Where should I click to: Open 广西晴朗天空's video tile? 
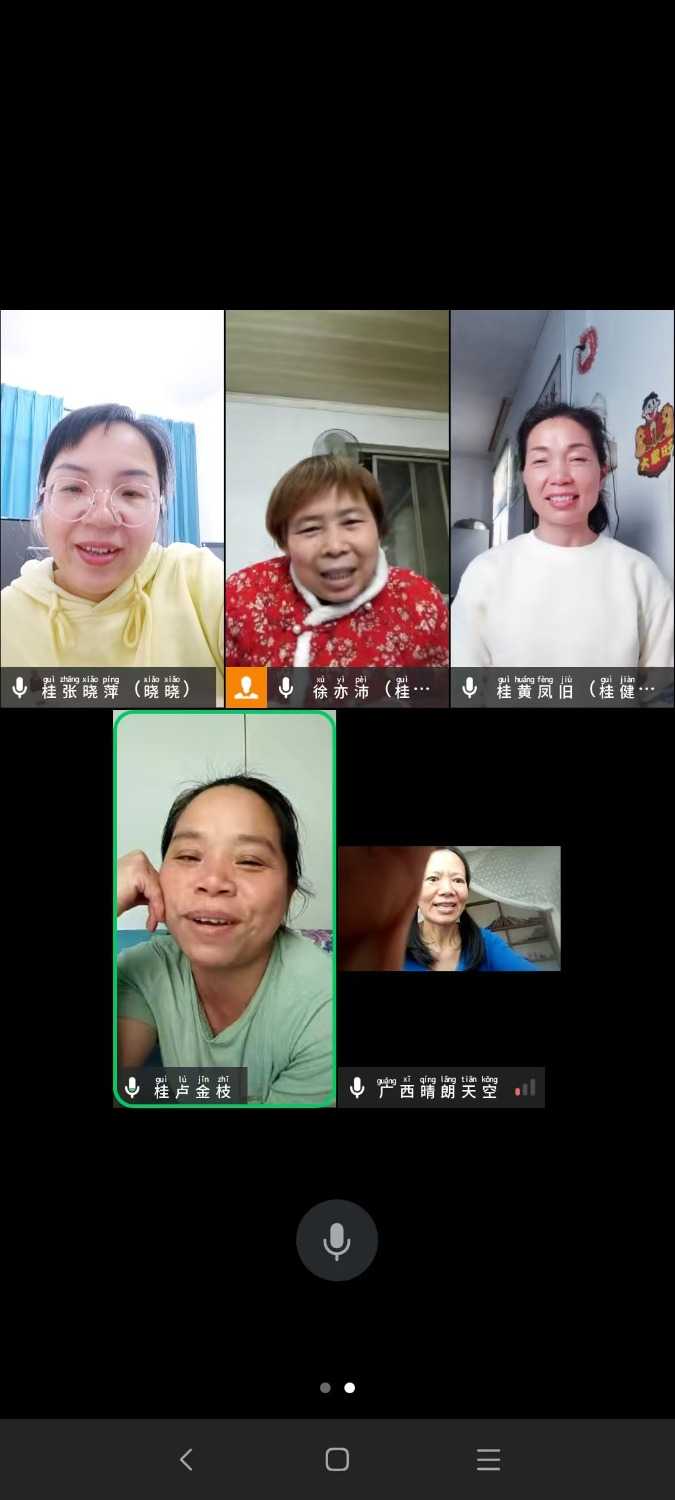449,908
